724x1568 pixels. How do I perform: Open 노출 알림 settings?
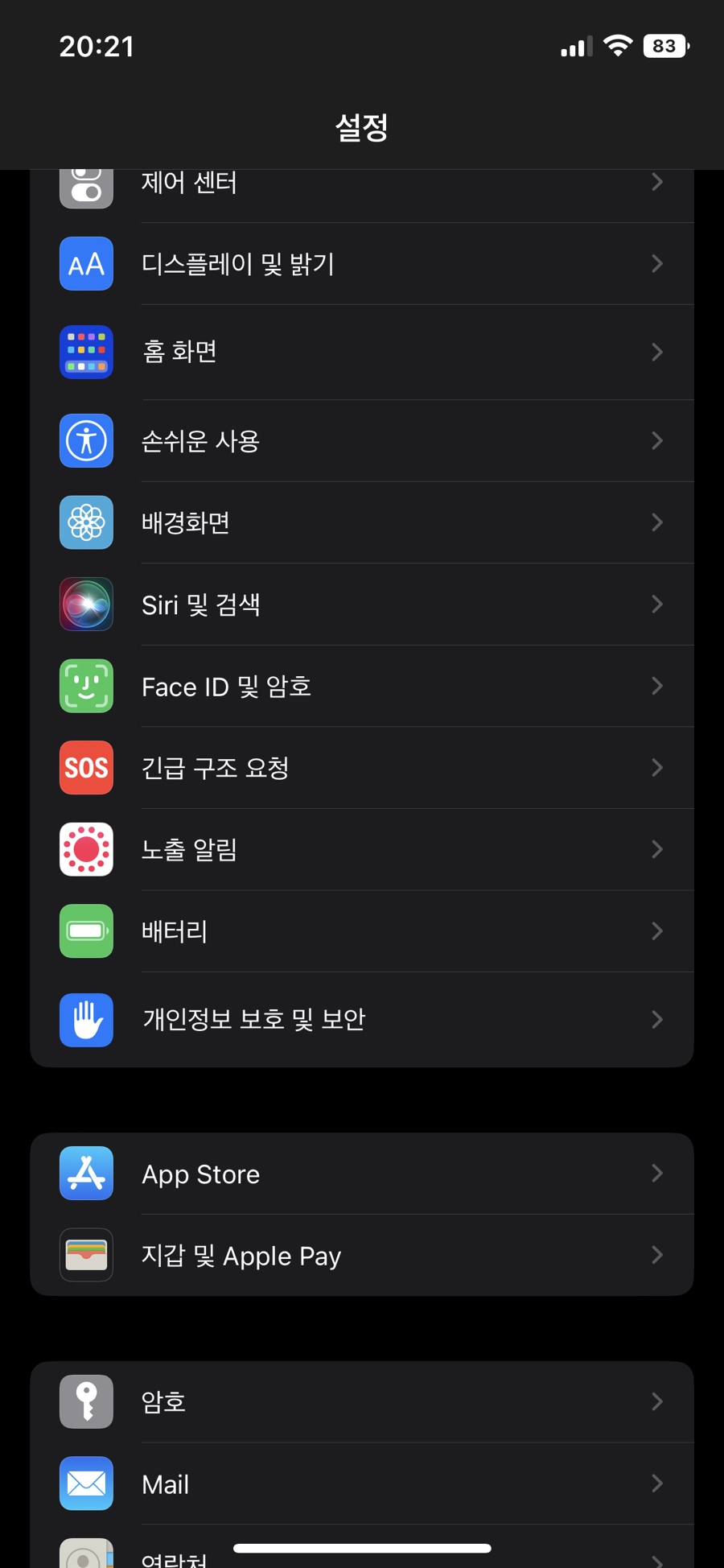pos(362,850)
